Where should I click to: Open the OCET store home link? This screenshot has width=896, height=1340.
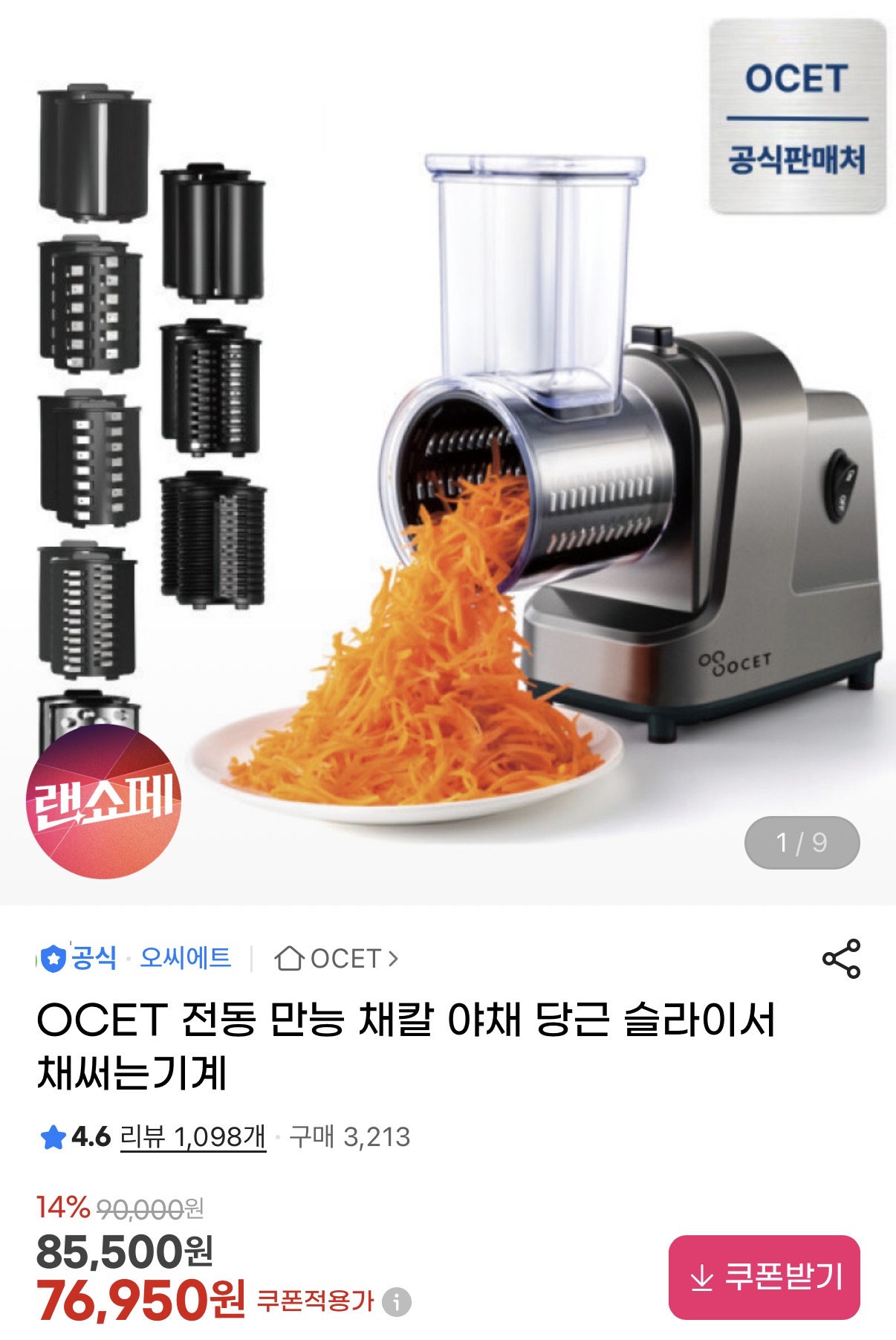point(337,959)
